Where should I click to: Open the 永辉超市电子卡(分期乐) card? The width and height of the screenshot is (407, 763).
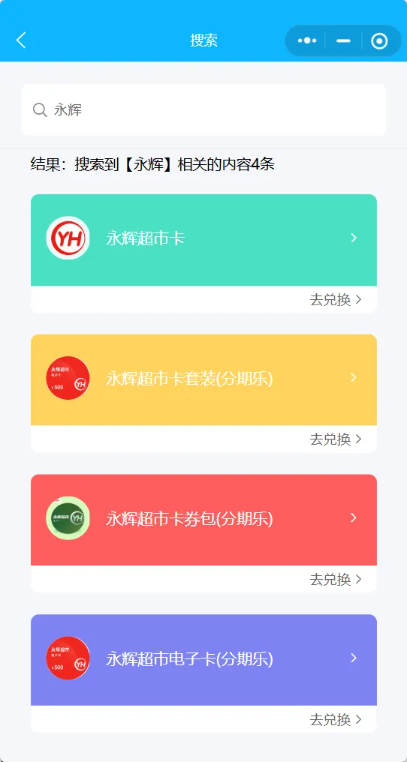[x=204, y=660]
